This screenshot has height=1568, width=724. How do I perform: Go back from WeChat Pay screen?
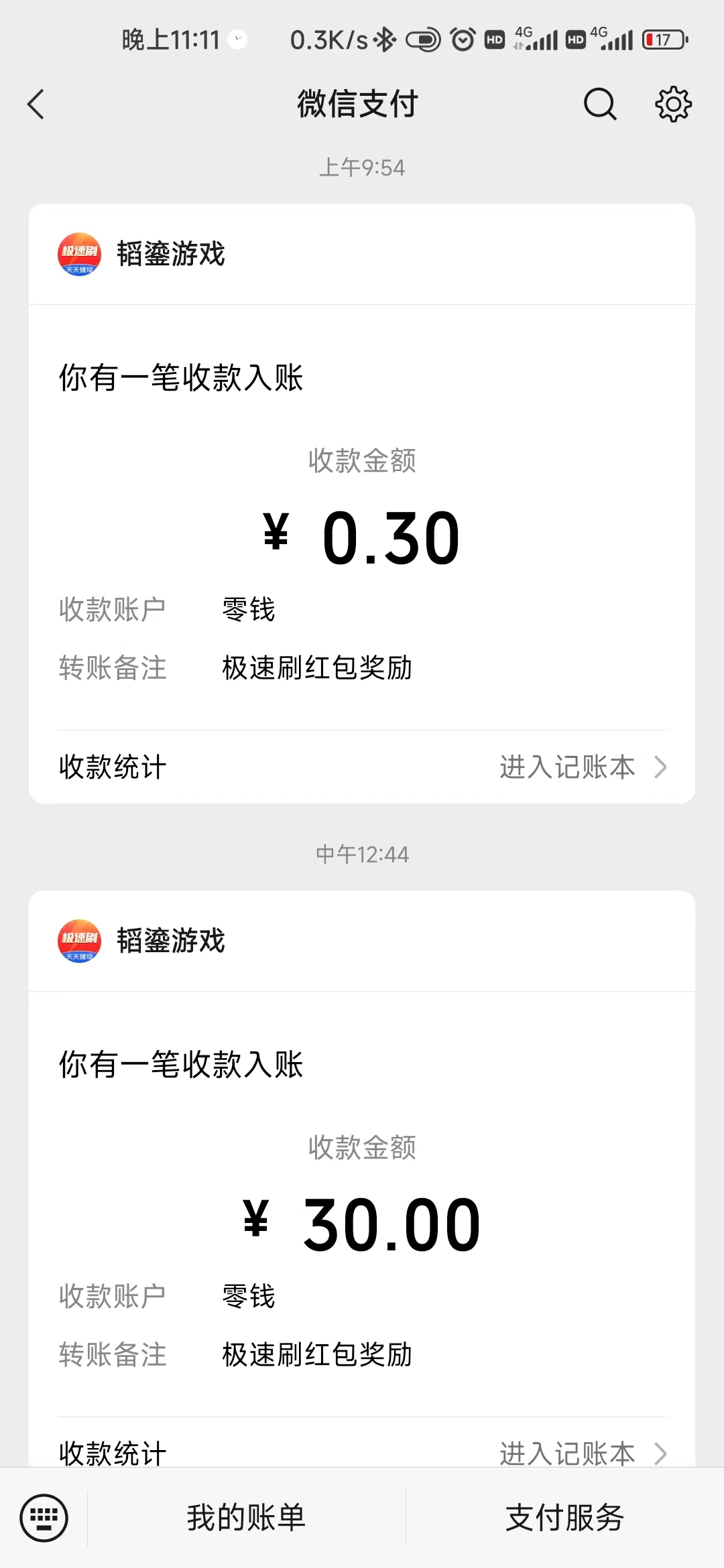[36, 105]
